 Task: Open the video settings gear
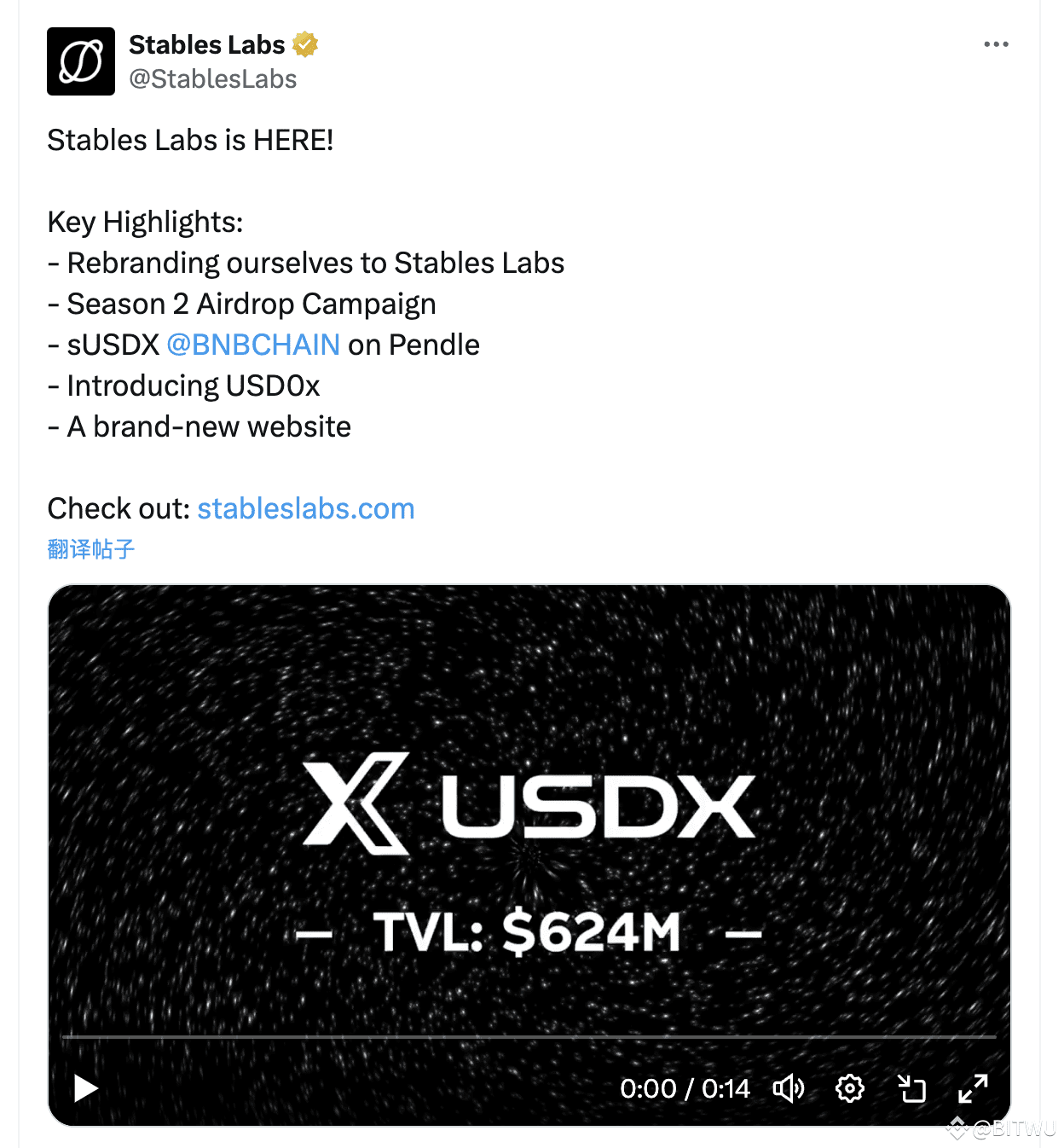coord(850,1088)
